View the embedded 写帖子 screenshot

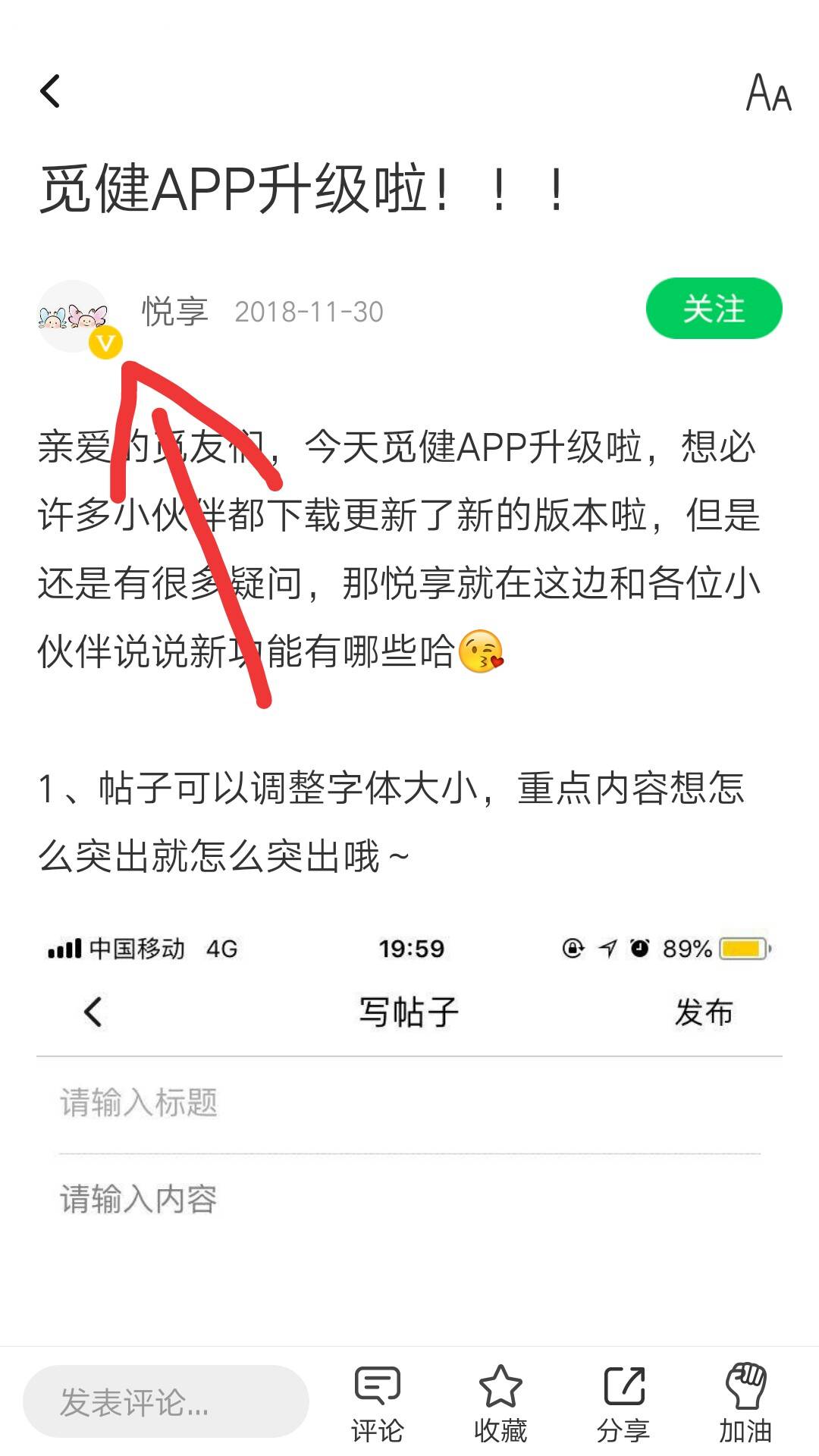pos(409,1122)
